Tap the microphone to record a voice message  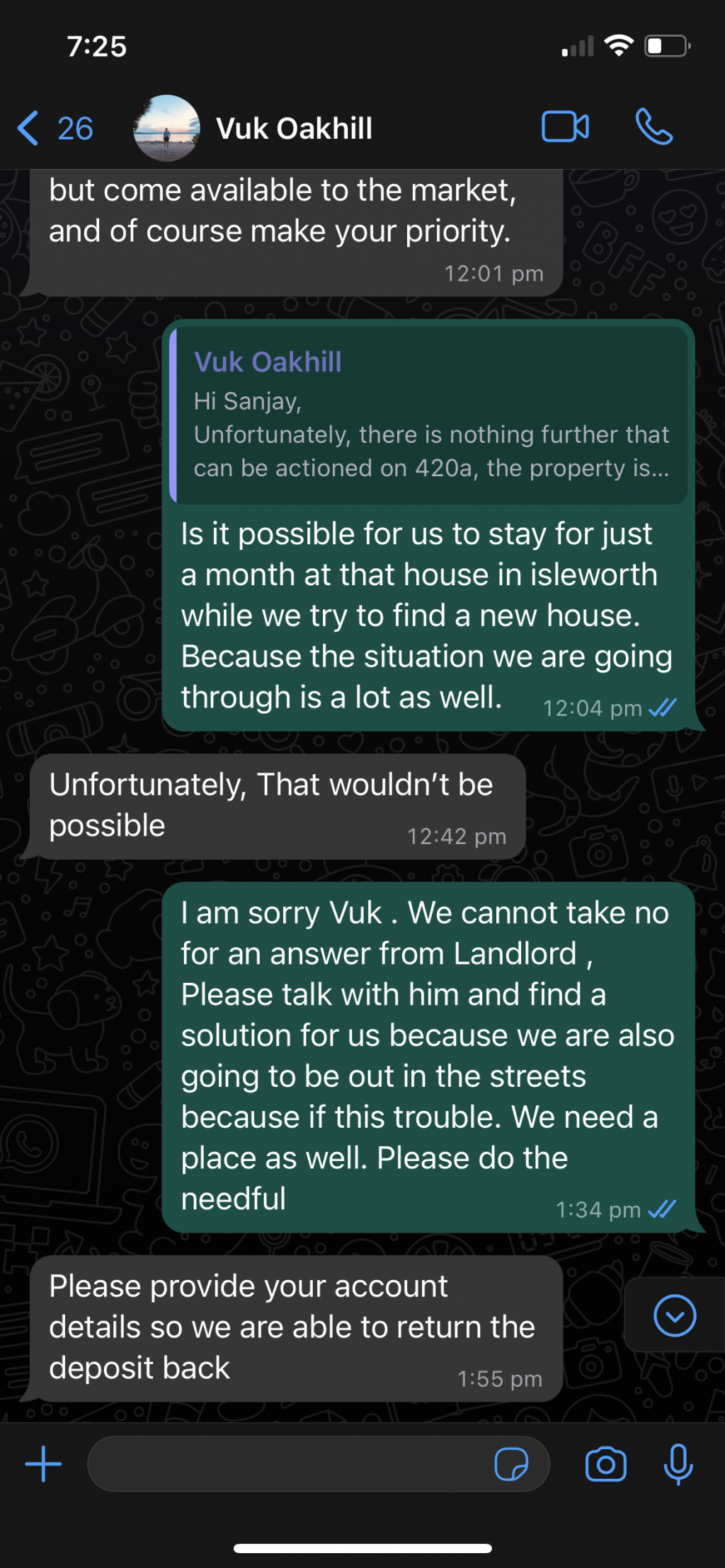(678, 1464)
